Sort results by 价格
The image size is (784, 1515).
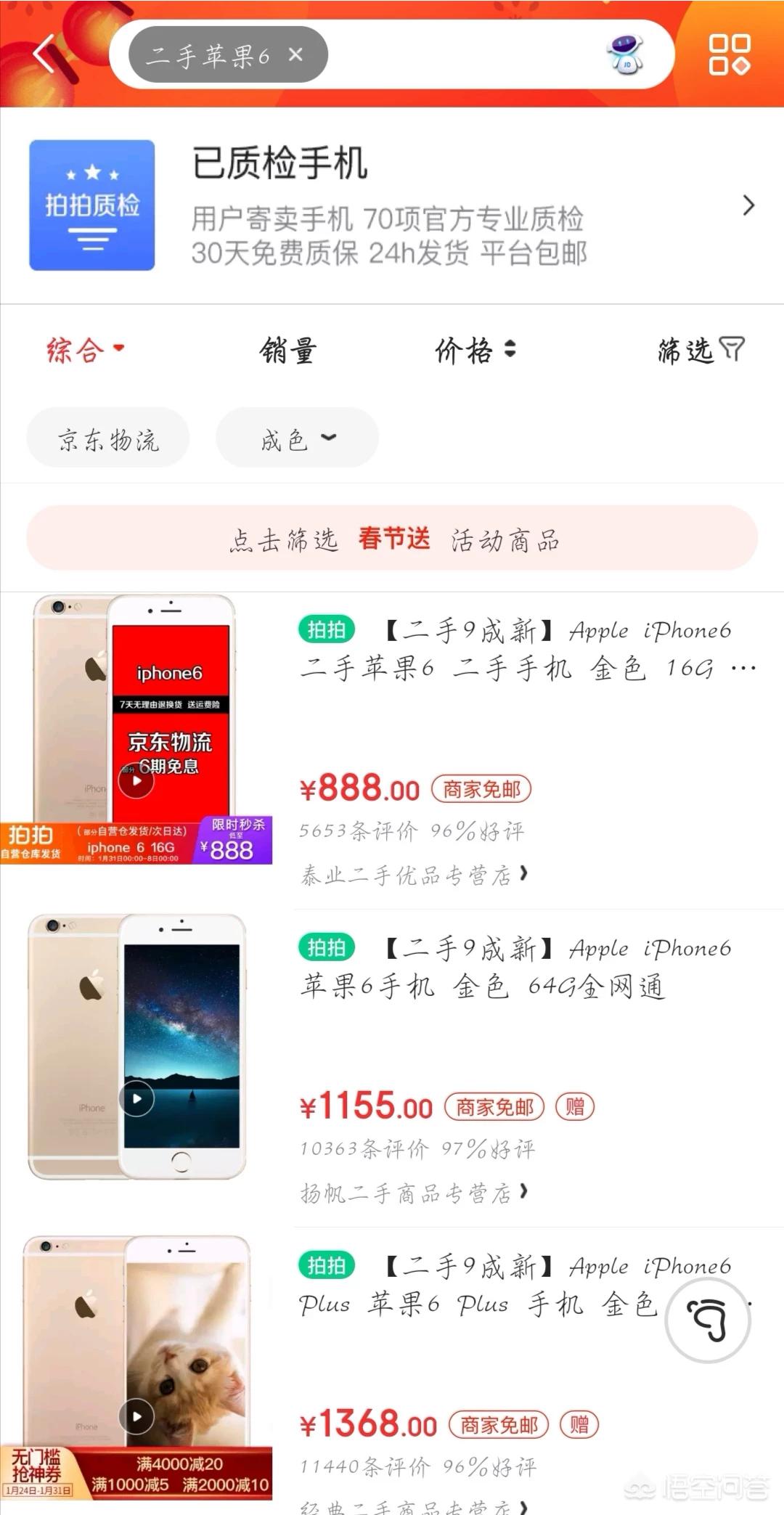tap(474, 351)
